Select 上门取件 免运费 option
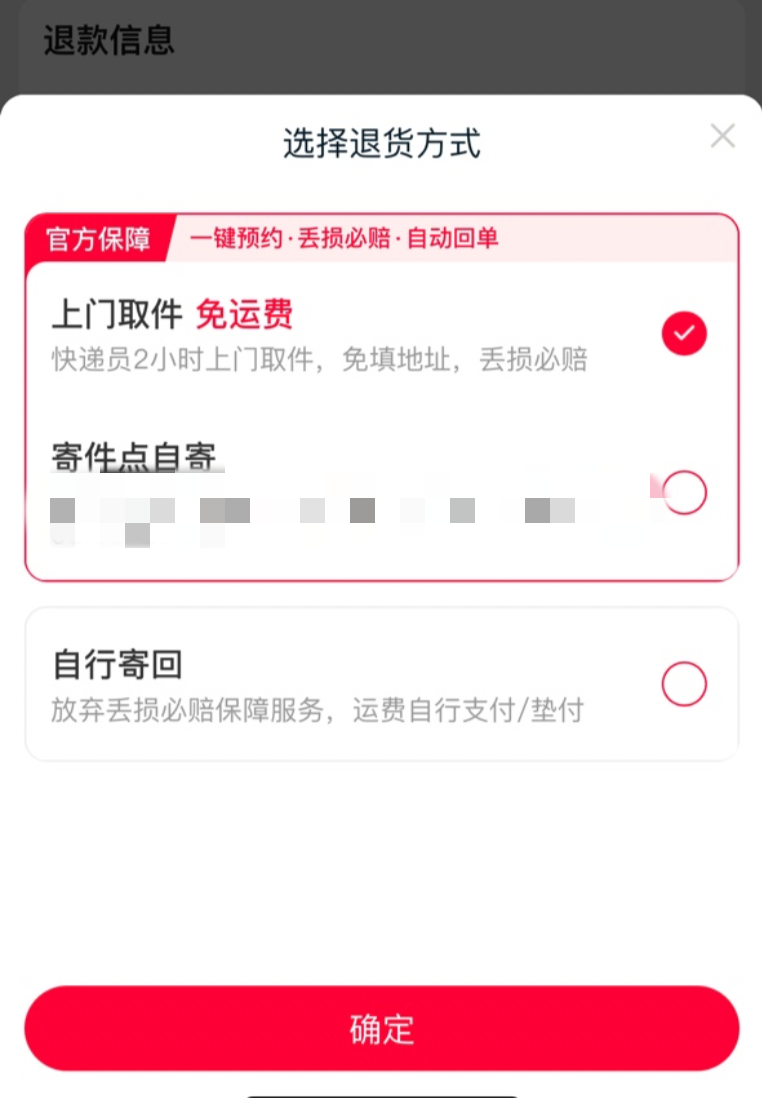 [684, 334]
